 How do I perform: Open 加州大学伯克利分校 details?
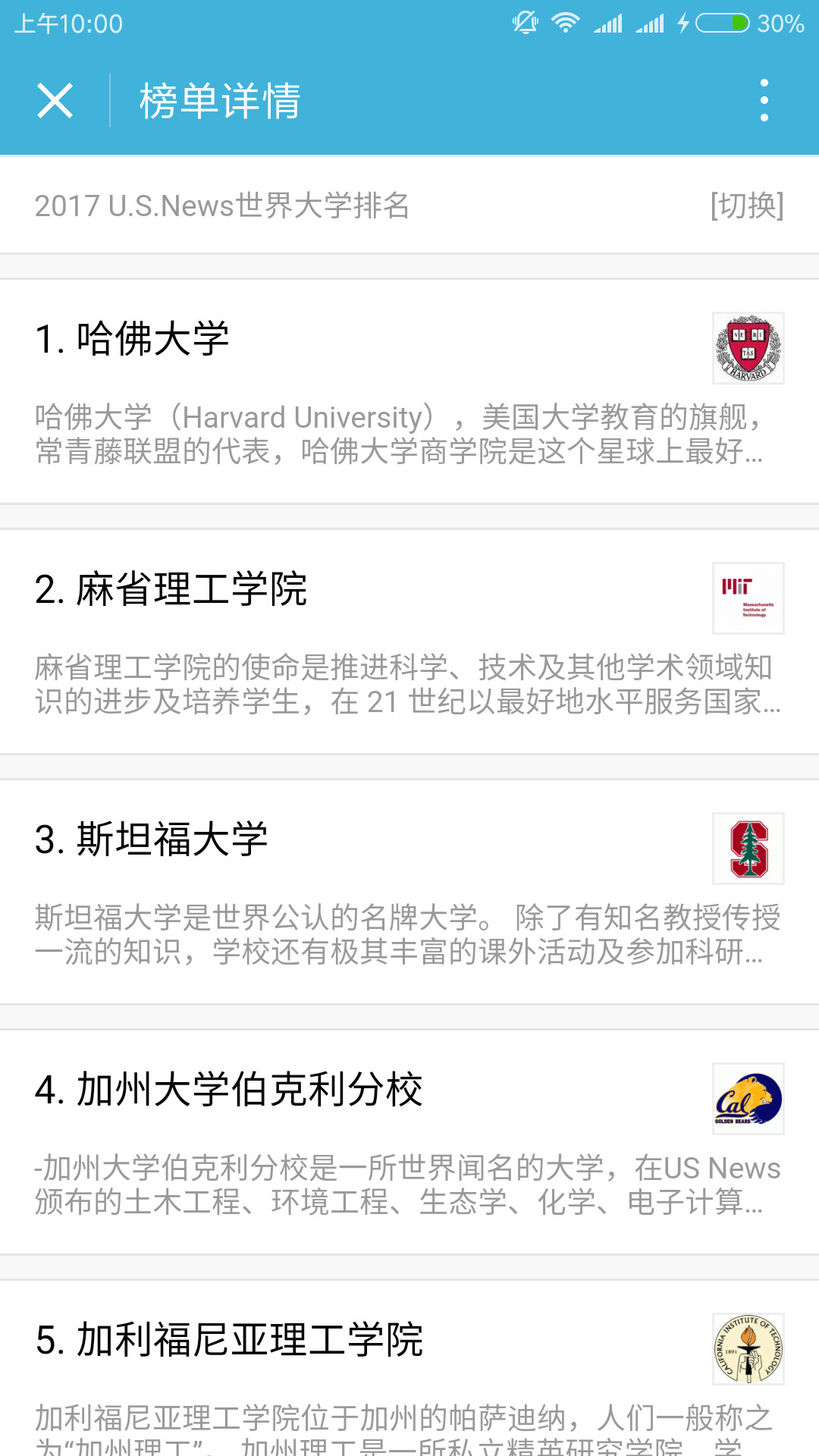(409, 1141)
